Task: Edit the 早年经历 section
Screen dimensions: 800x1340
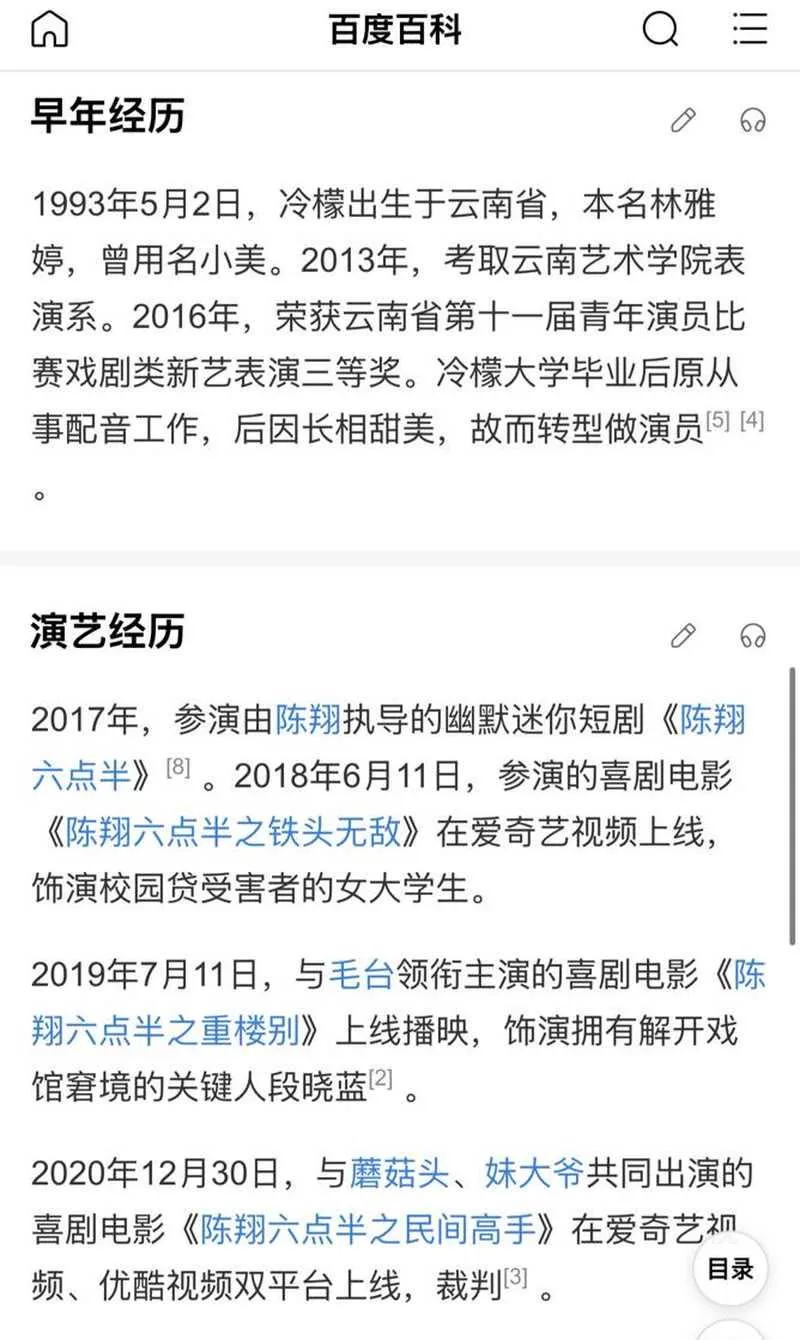Action: (683, 121)
